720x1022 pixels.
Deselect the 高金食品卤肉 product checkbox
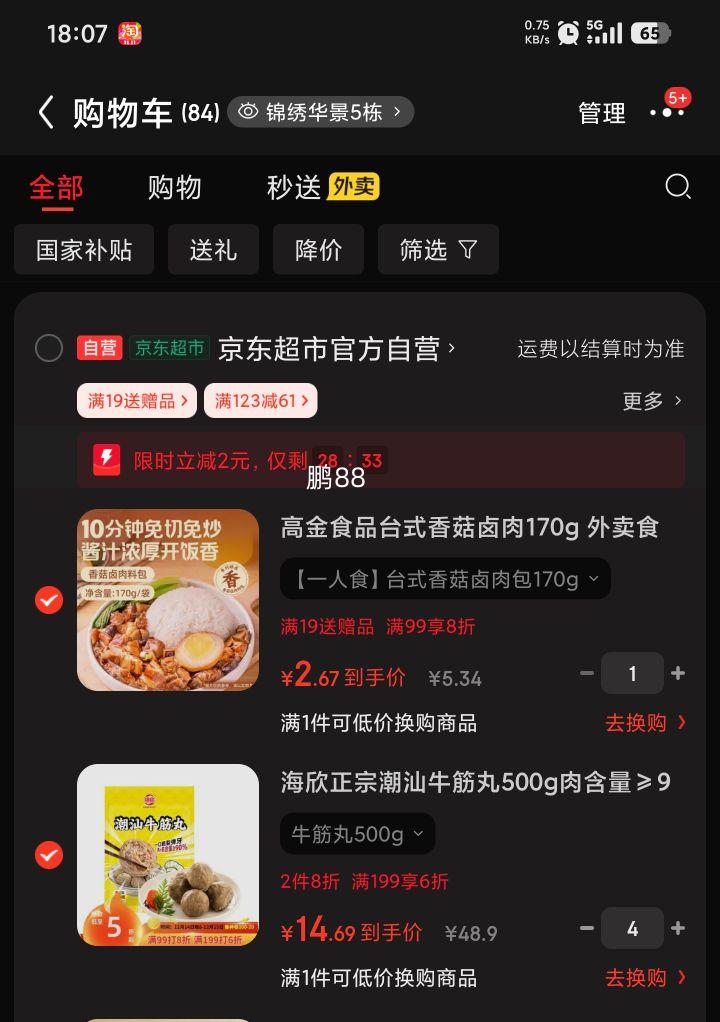tap(47, 601)
